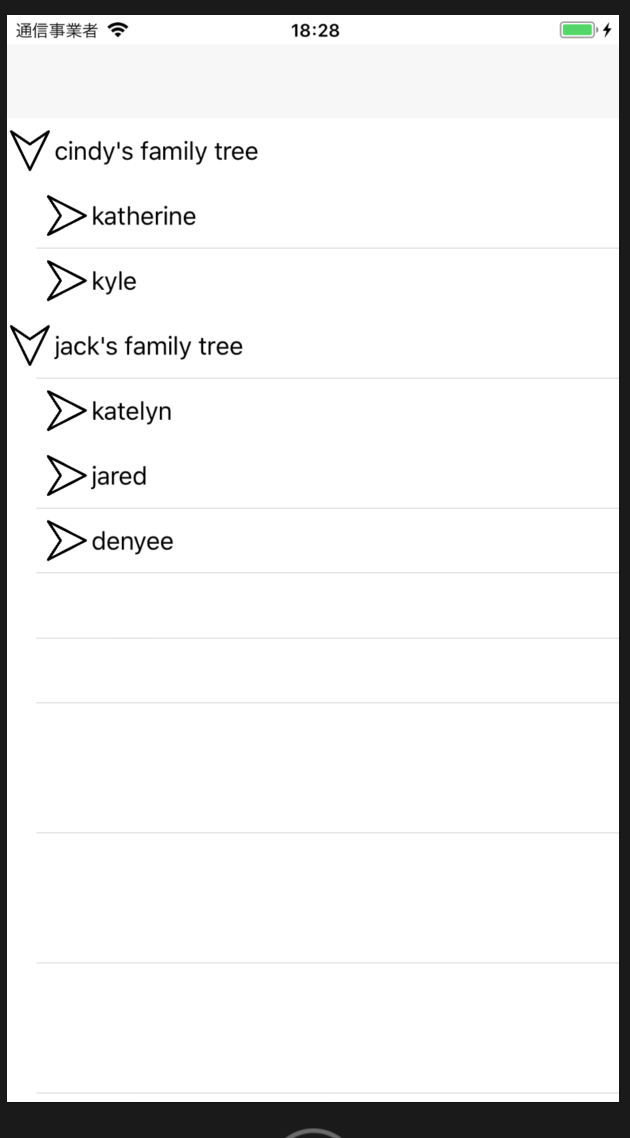Expand the katherine node arrow
Screen dimensions: 630x1138
tap(67, 216)
